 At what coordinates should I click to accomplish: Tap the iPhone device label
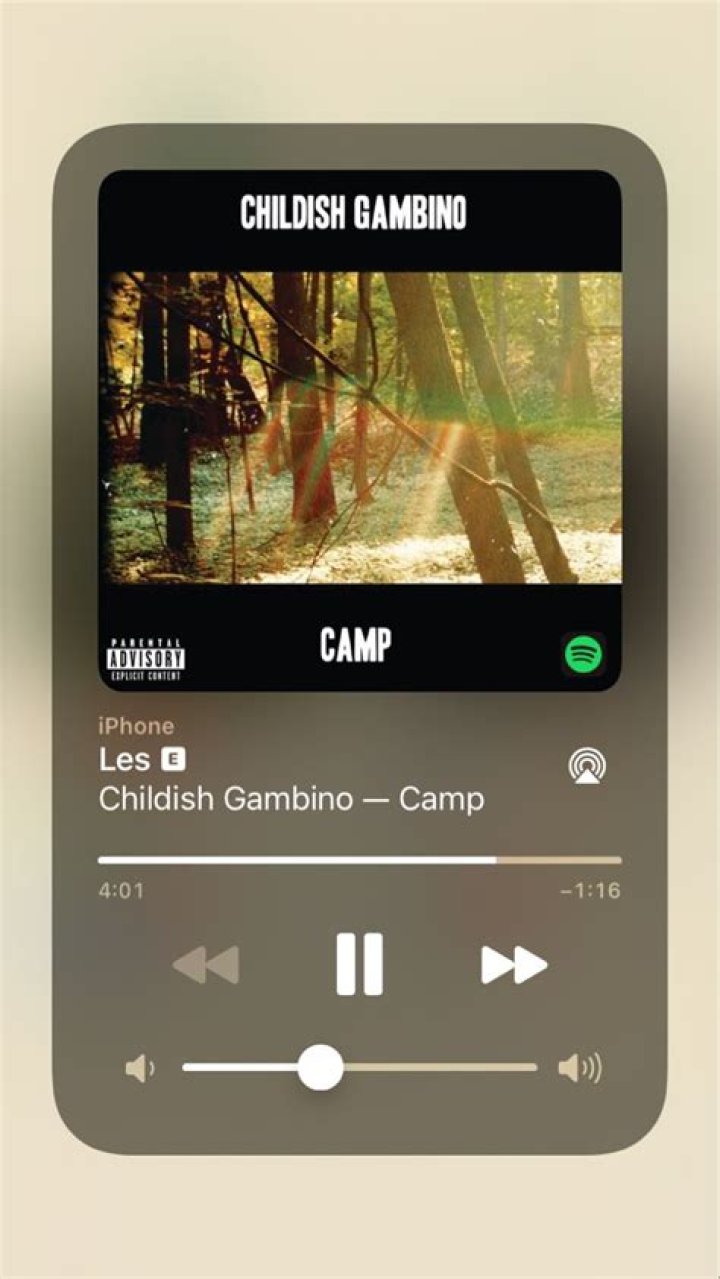(x=136, y=726)
